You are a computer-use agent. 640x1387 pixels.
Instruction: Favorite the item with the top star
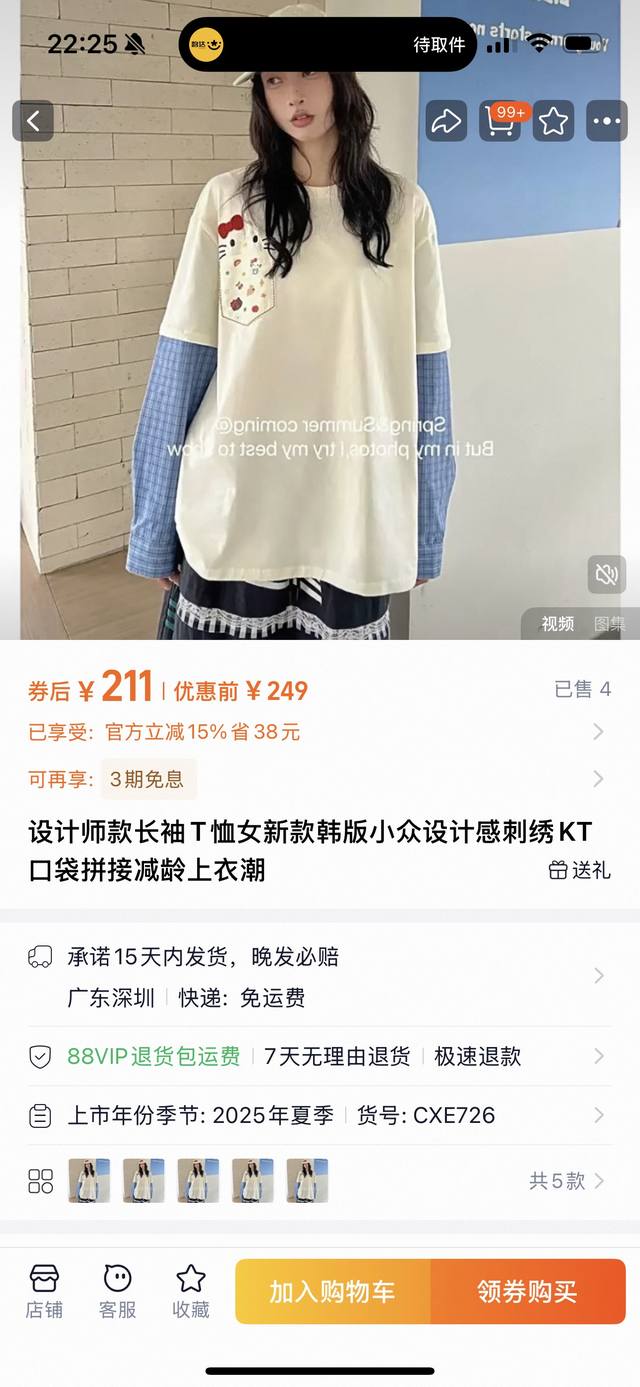point(554,121)
